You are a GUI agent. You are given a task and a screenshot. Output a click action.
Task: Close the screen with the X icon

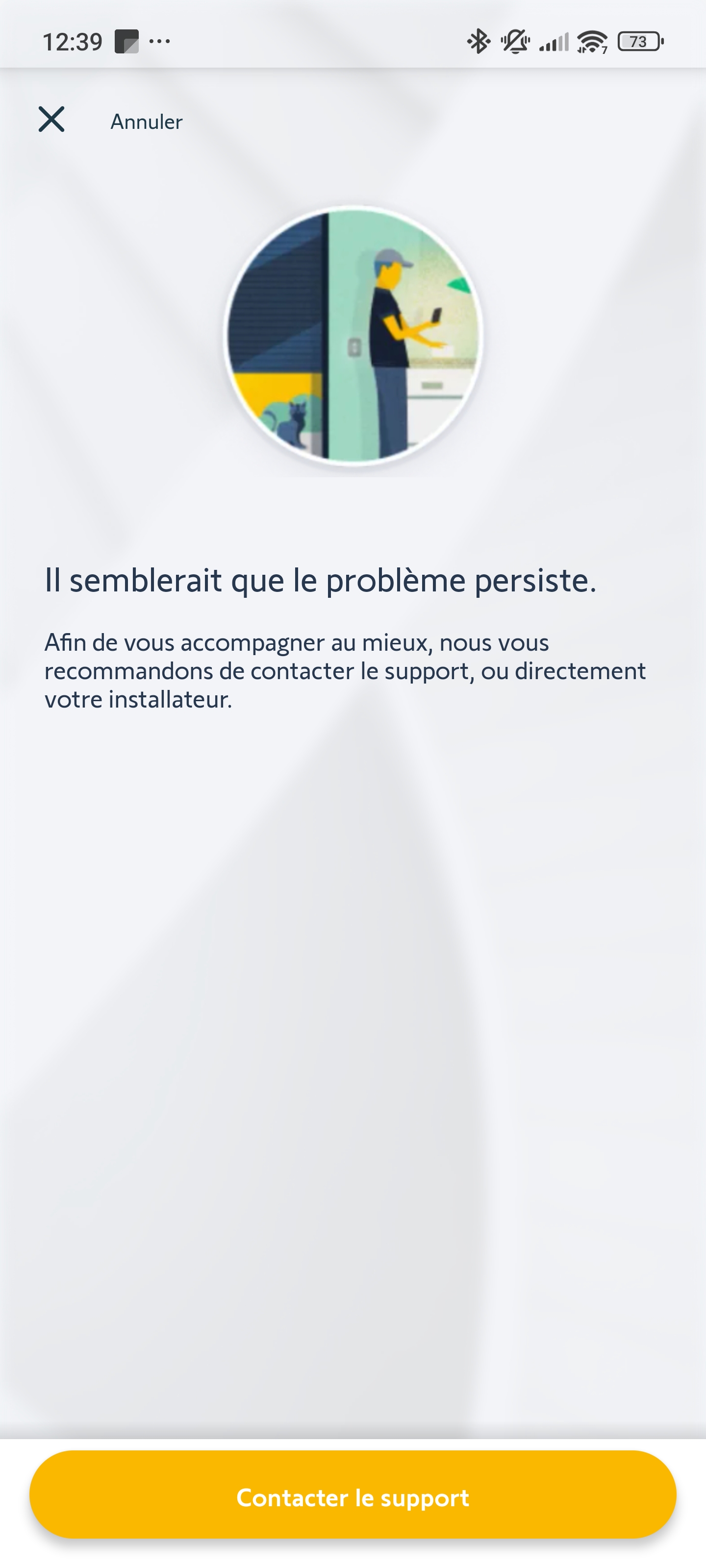[51, 119]
